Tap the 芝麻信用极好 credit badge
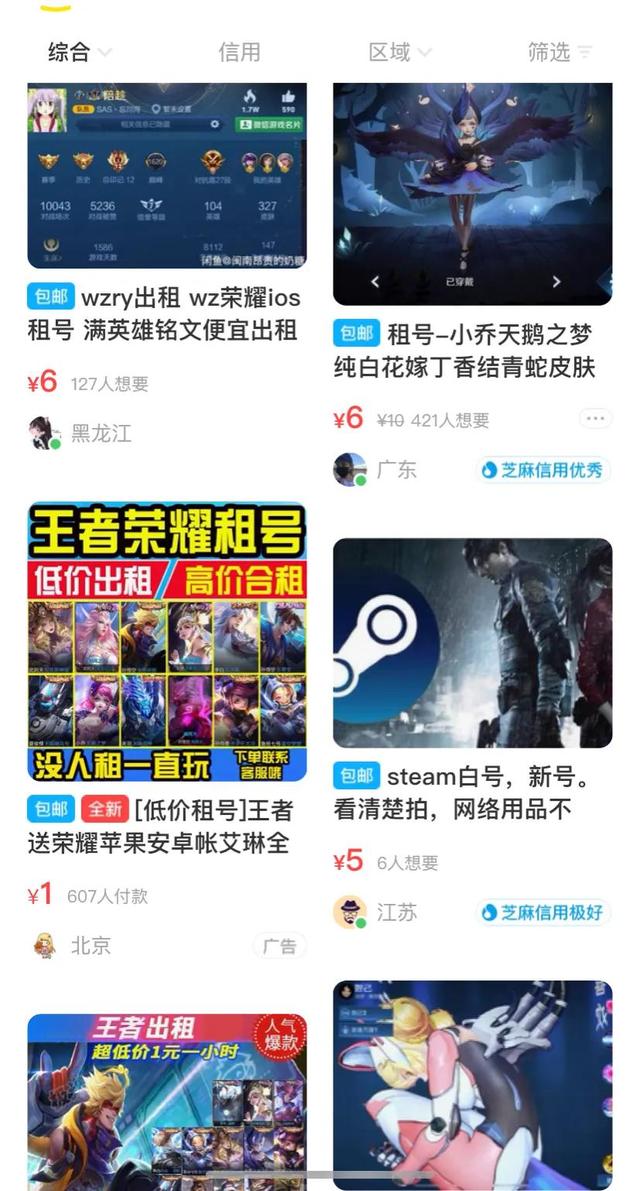This screenshot has width=640, height=1191. pos(542,912)
